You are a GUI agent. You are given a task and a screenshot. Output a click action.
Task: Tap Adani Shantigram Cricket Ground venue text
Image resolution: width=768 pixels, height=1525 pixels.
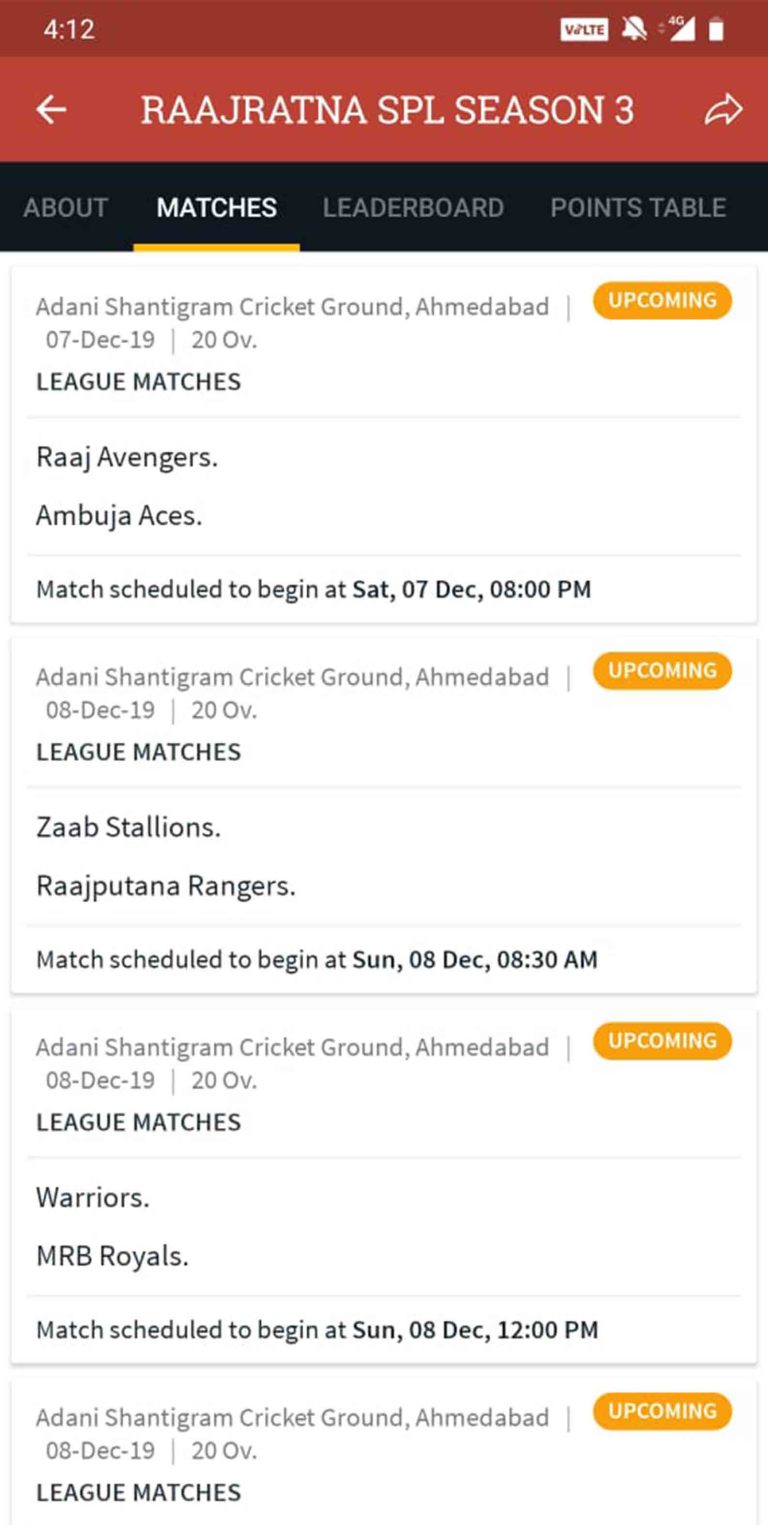(x=292, y=306)
